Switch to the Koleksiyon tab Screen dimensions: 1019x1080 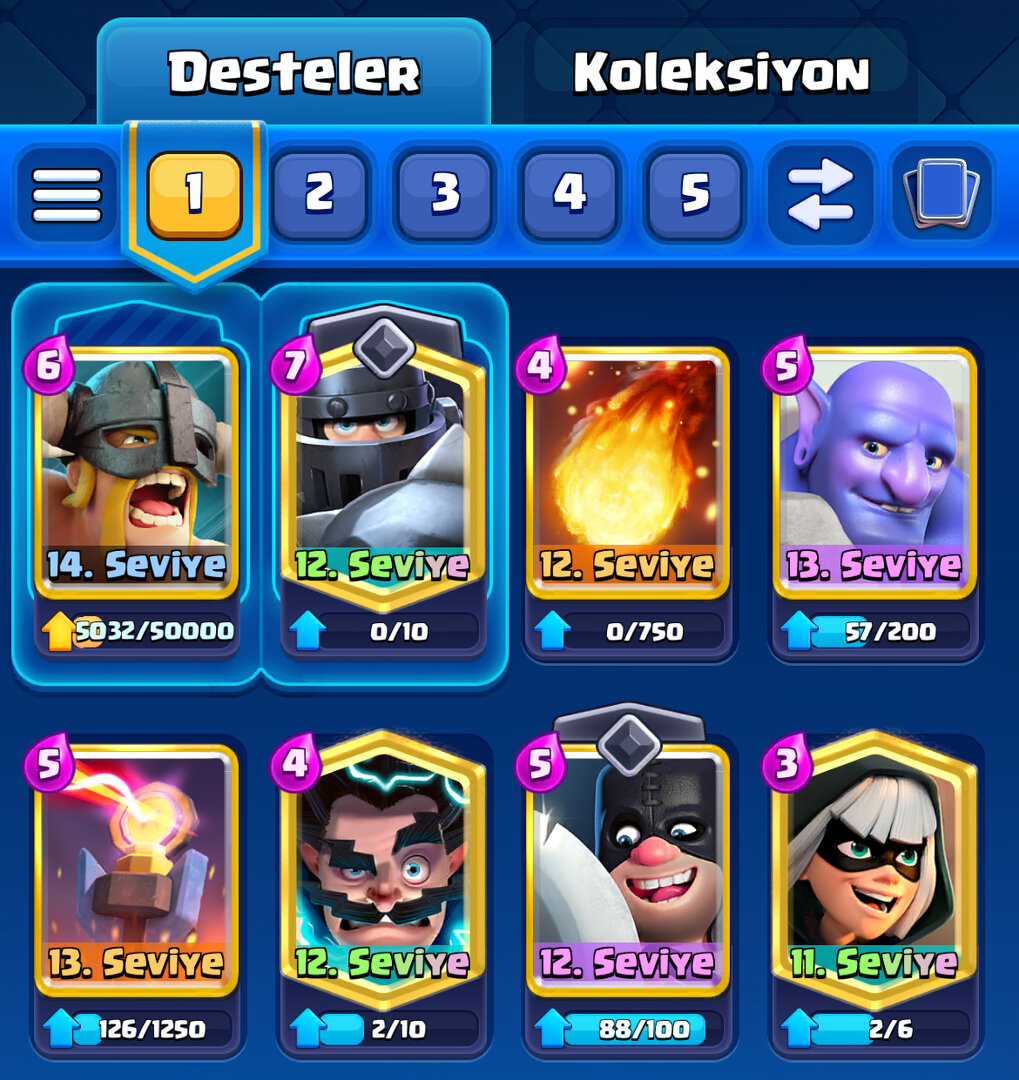click(720, 73)
